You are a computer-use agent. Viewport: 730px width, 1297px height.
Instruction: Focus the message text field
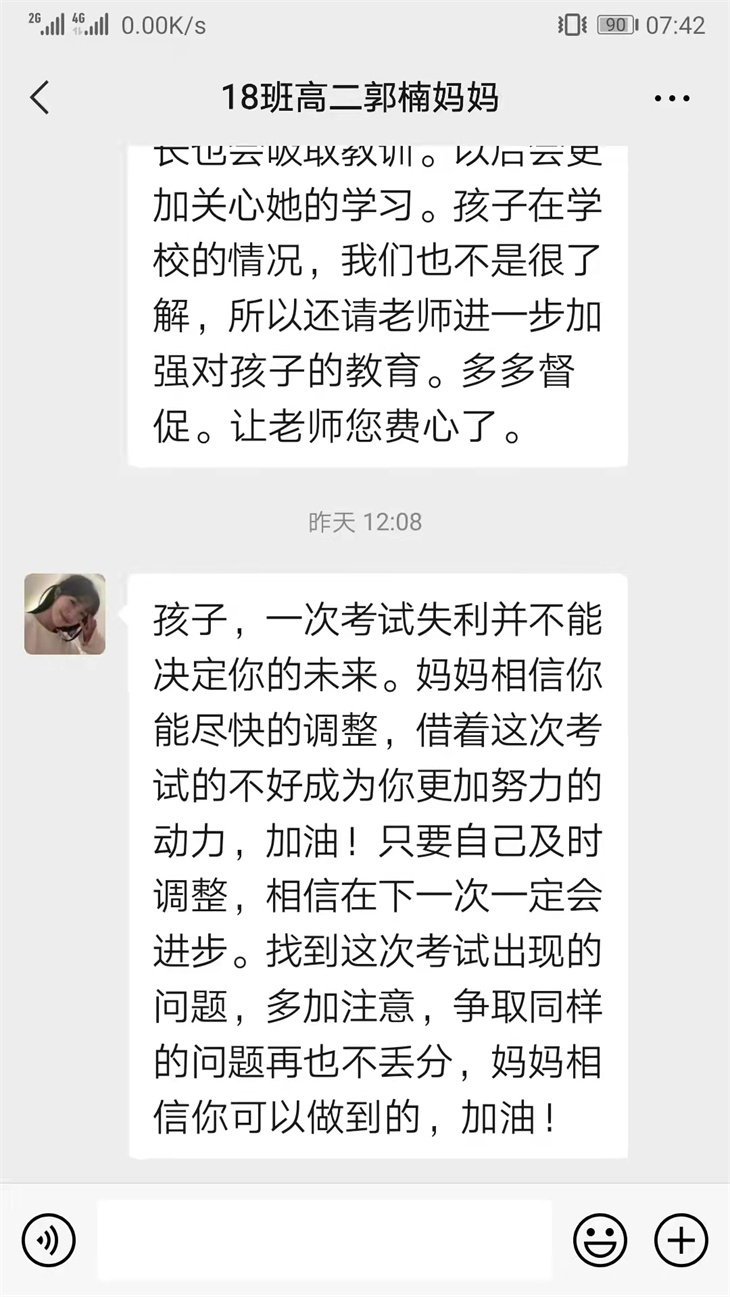pos(324,1241)
